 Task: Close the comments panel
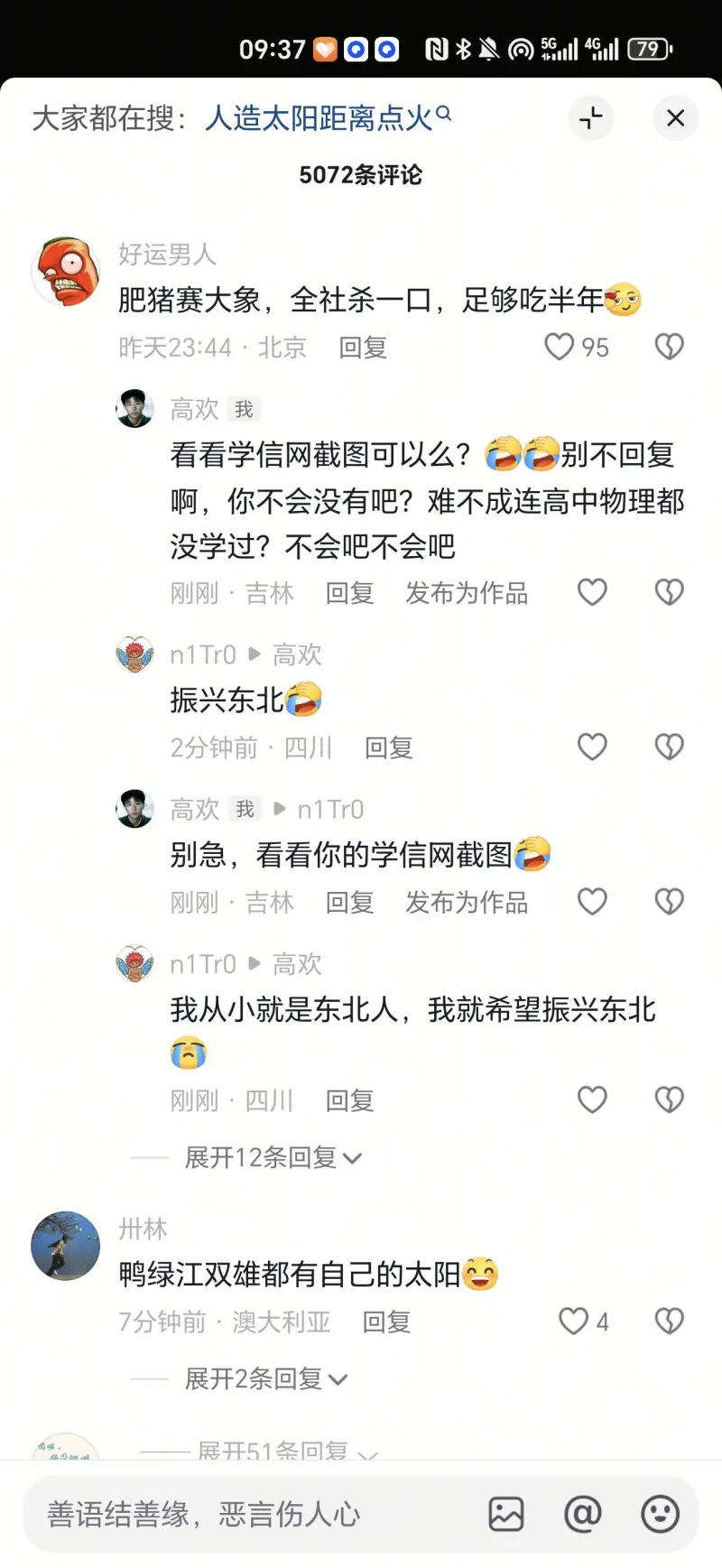point(675,118)
